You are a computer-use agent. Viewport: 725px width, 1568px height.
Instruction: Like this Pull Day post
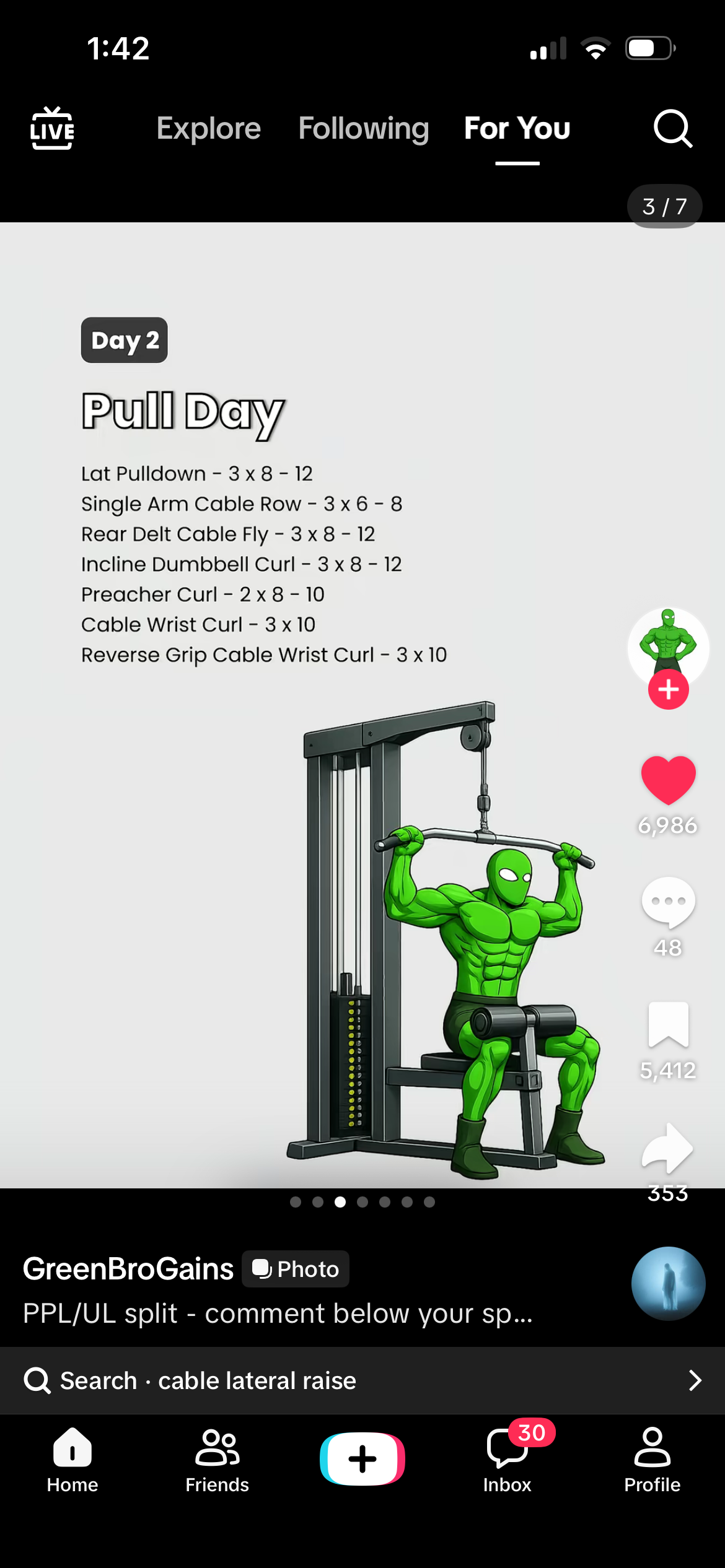coord(668,780)
